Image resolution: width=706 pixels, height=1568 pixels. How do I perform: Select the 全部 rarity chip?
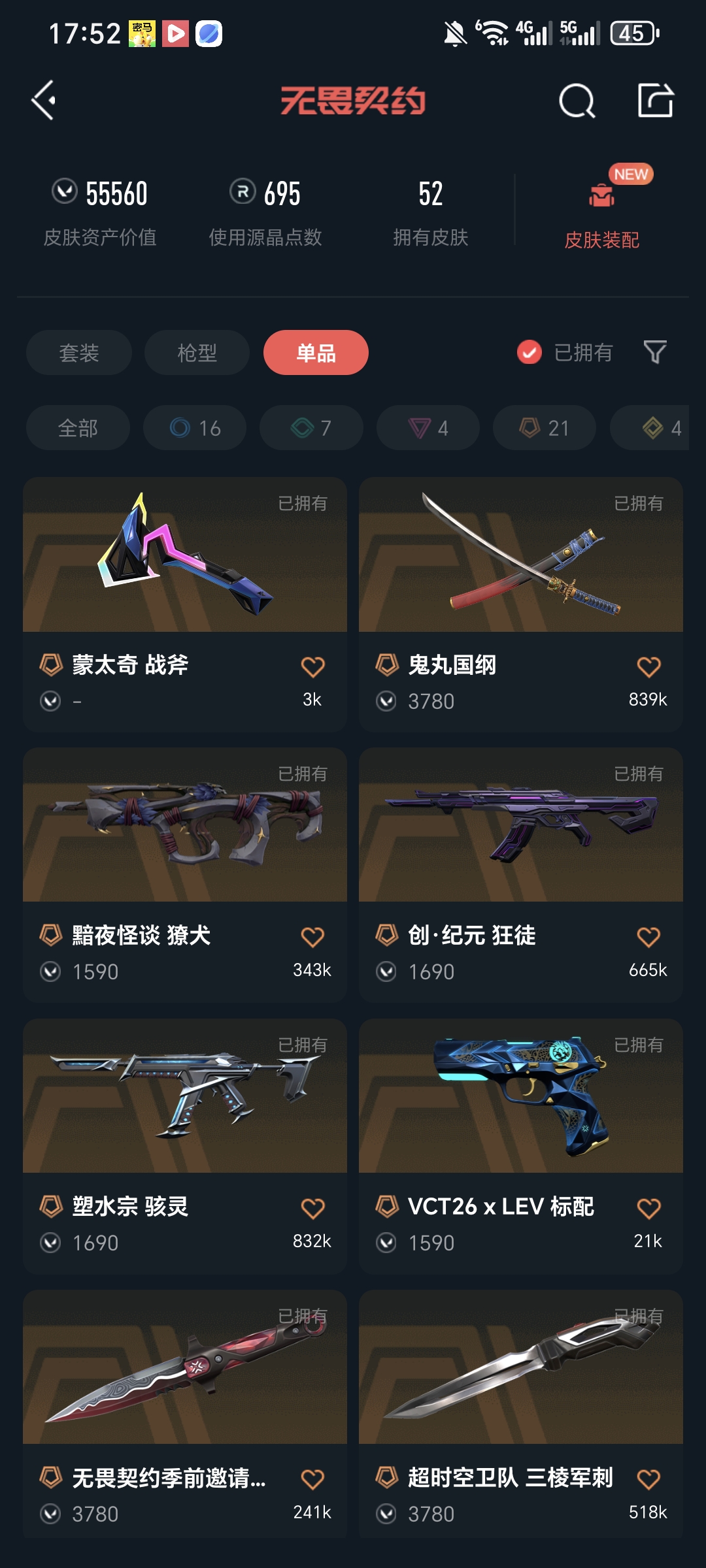tap(78, 428)
